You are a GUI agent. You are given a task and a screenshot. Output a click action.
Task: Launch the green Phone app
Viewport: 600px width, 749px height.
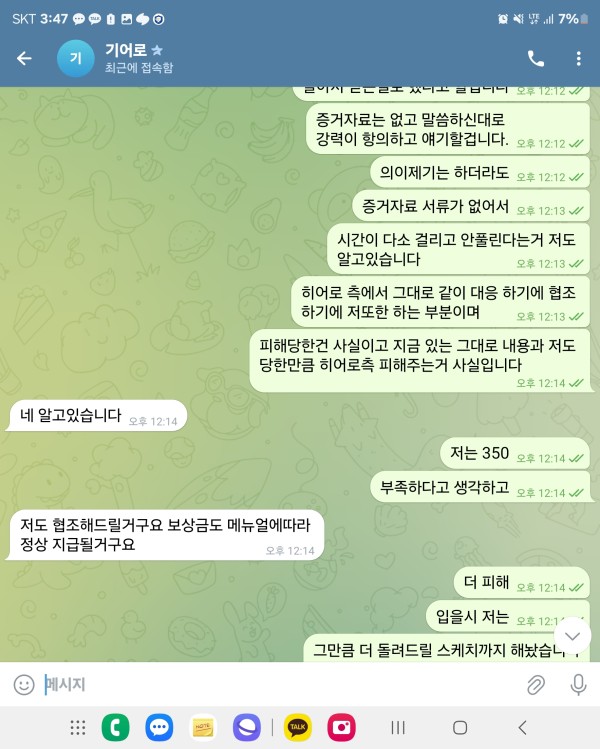point(115,727)
